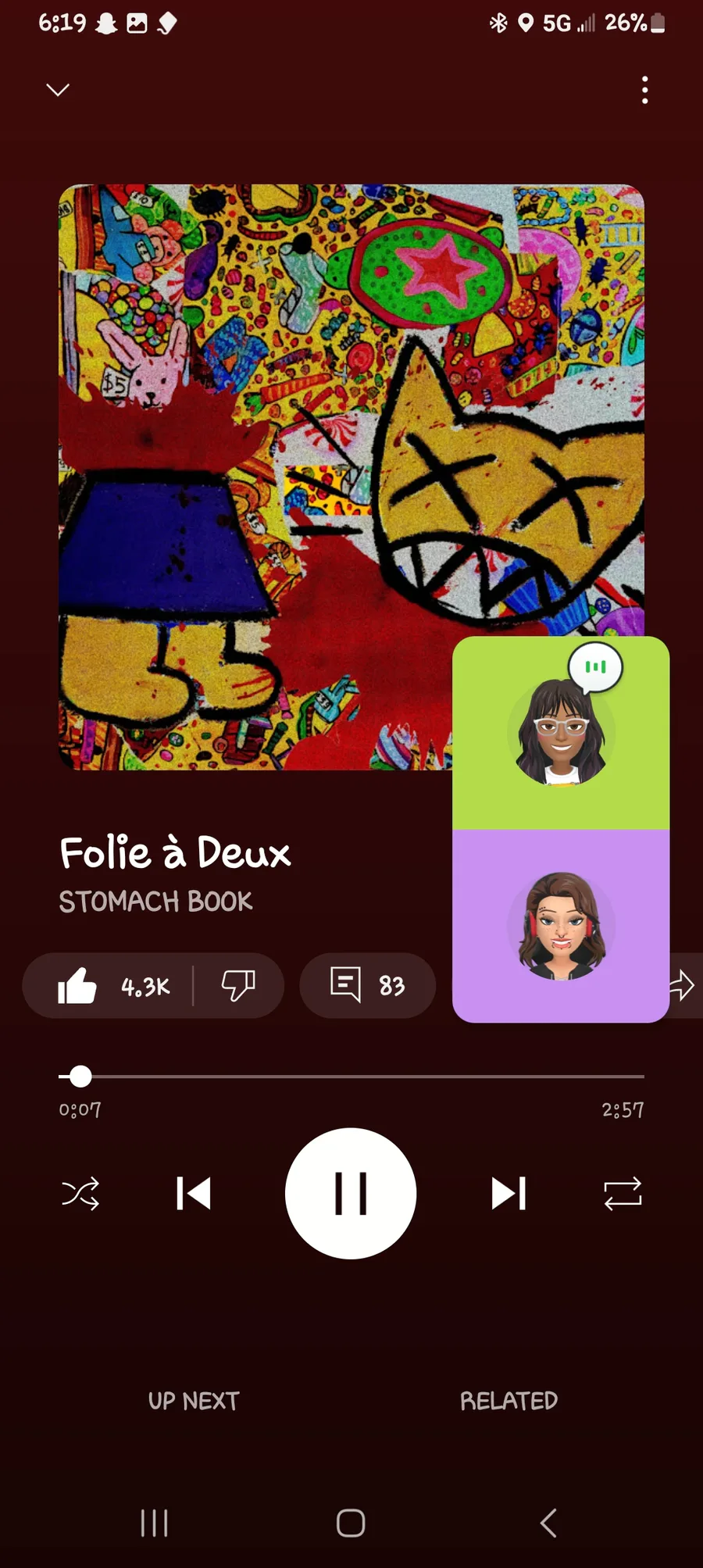The image size is (703, 1568).
Task: Pause the current song
Action: click(x=351, y=1193)
